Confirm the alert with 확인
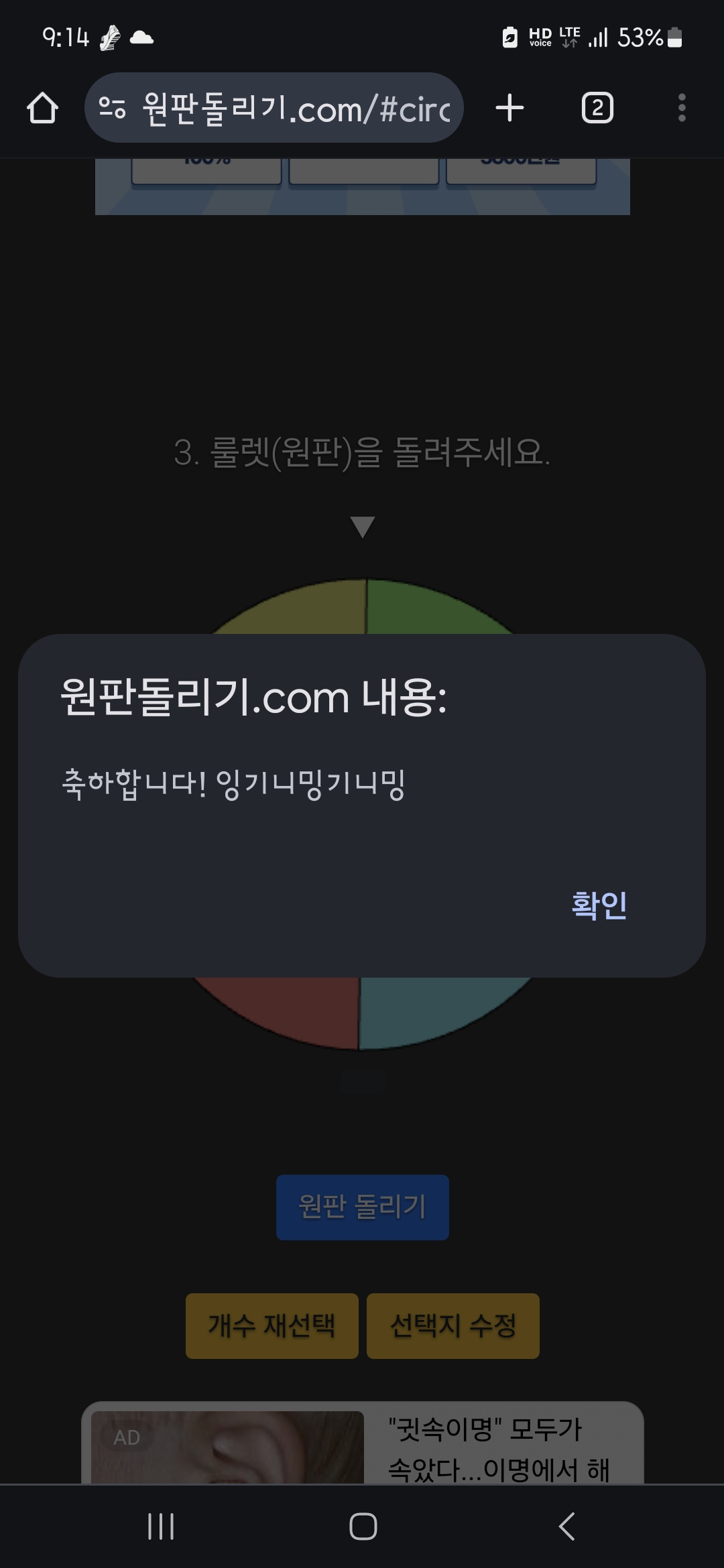 (x=599, y=905)
